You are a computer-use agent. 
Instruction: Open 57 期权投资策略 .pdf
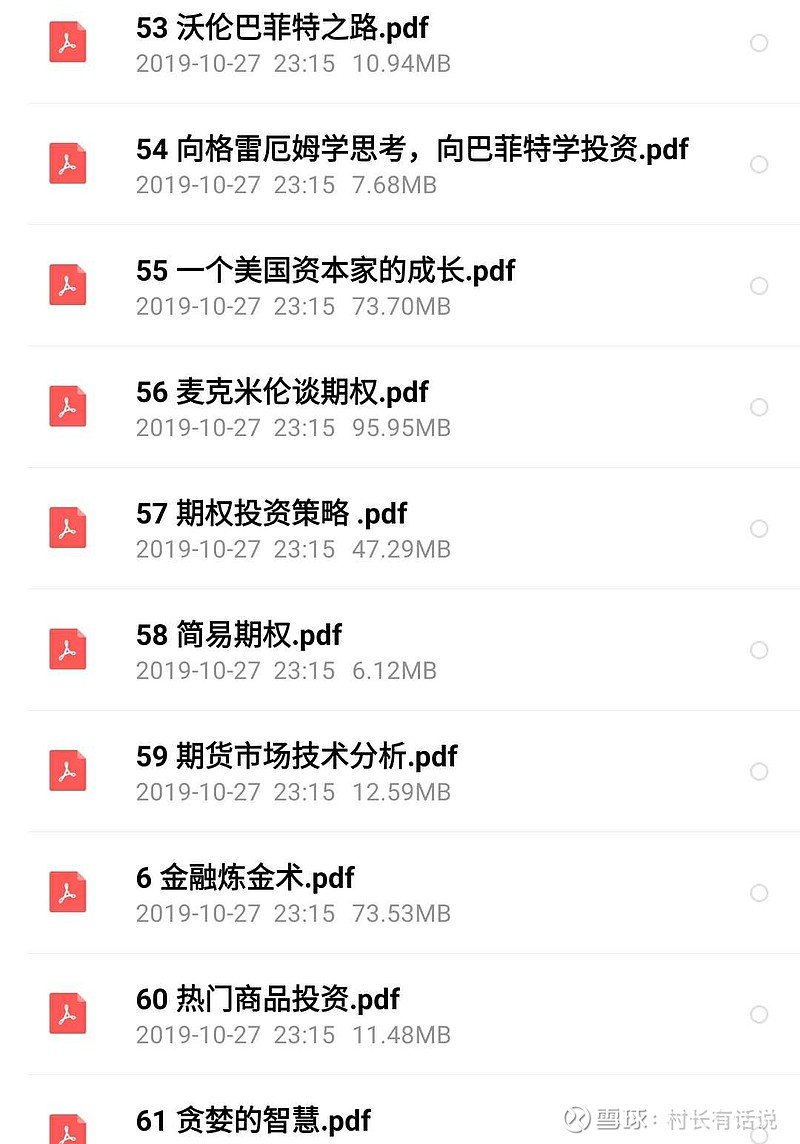click(x=270, y=514)
